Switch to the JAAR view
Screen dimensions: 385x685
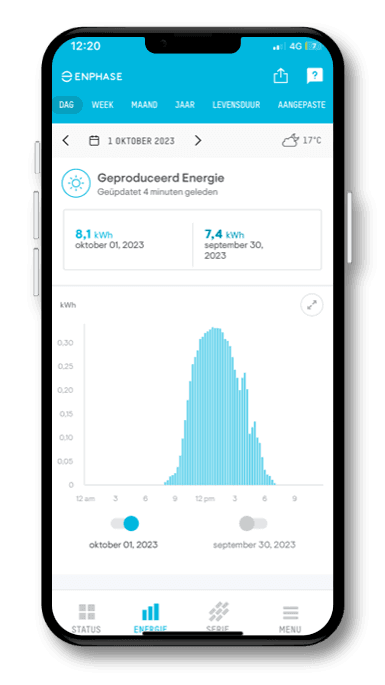[185, 105]
